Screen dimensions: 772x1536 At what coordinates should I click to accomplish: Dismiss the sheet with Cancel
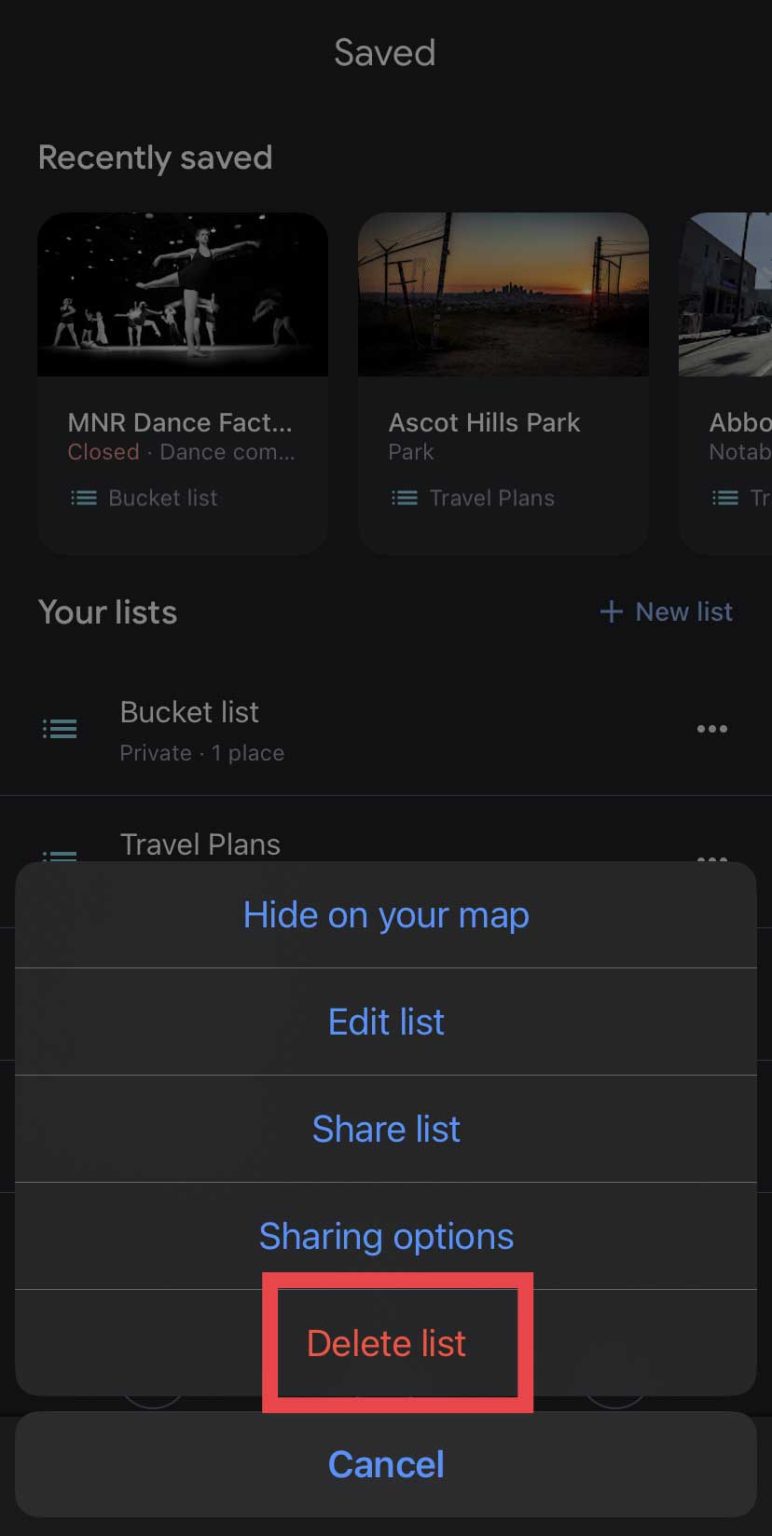(x=386, y=1463)
